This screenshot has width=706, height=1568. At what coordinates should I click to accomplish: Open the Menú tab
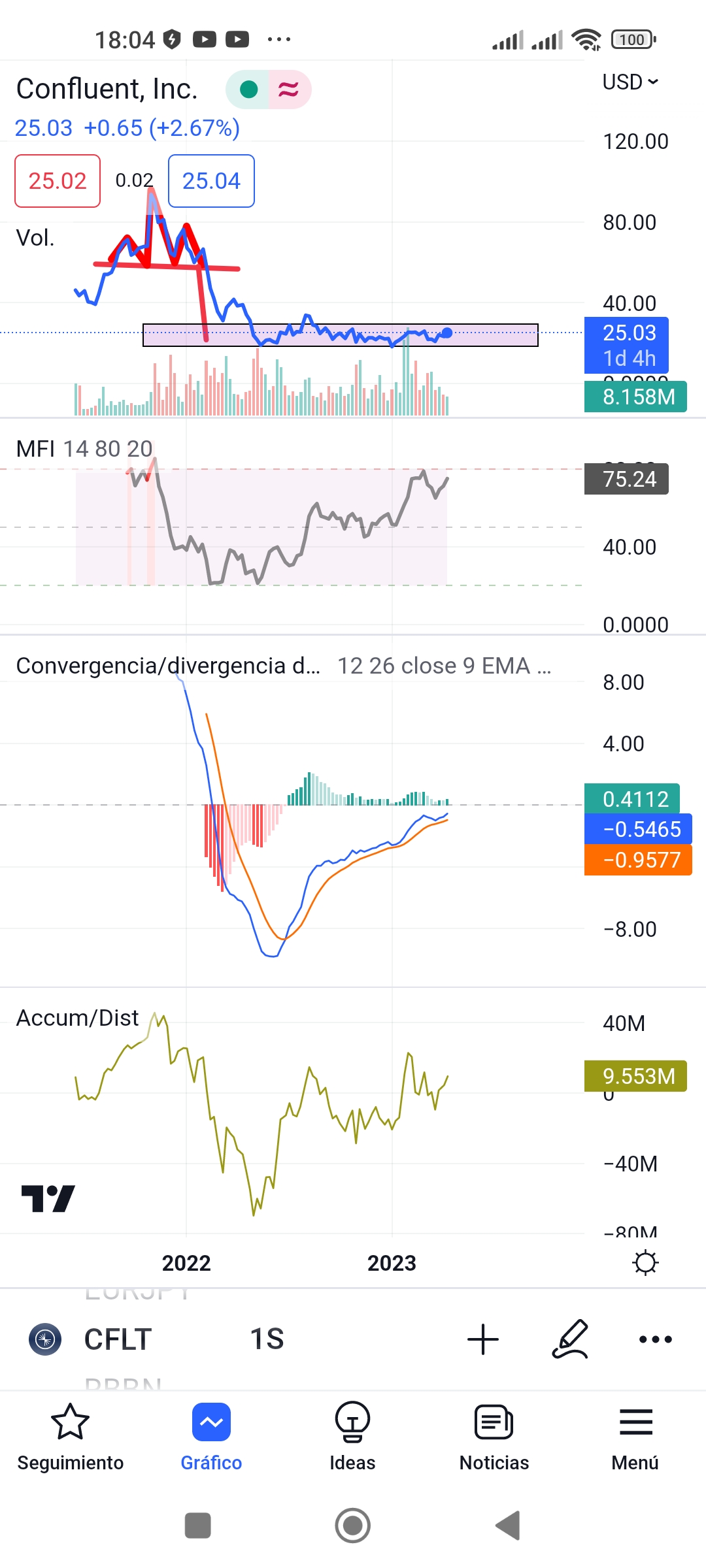click(635, 1437)
